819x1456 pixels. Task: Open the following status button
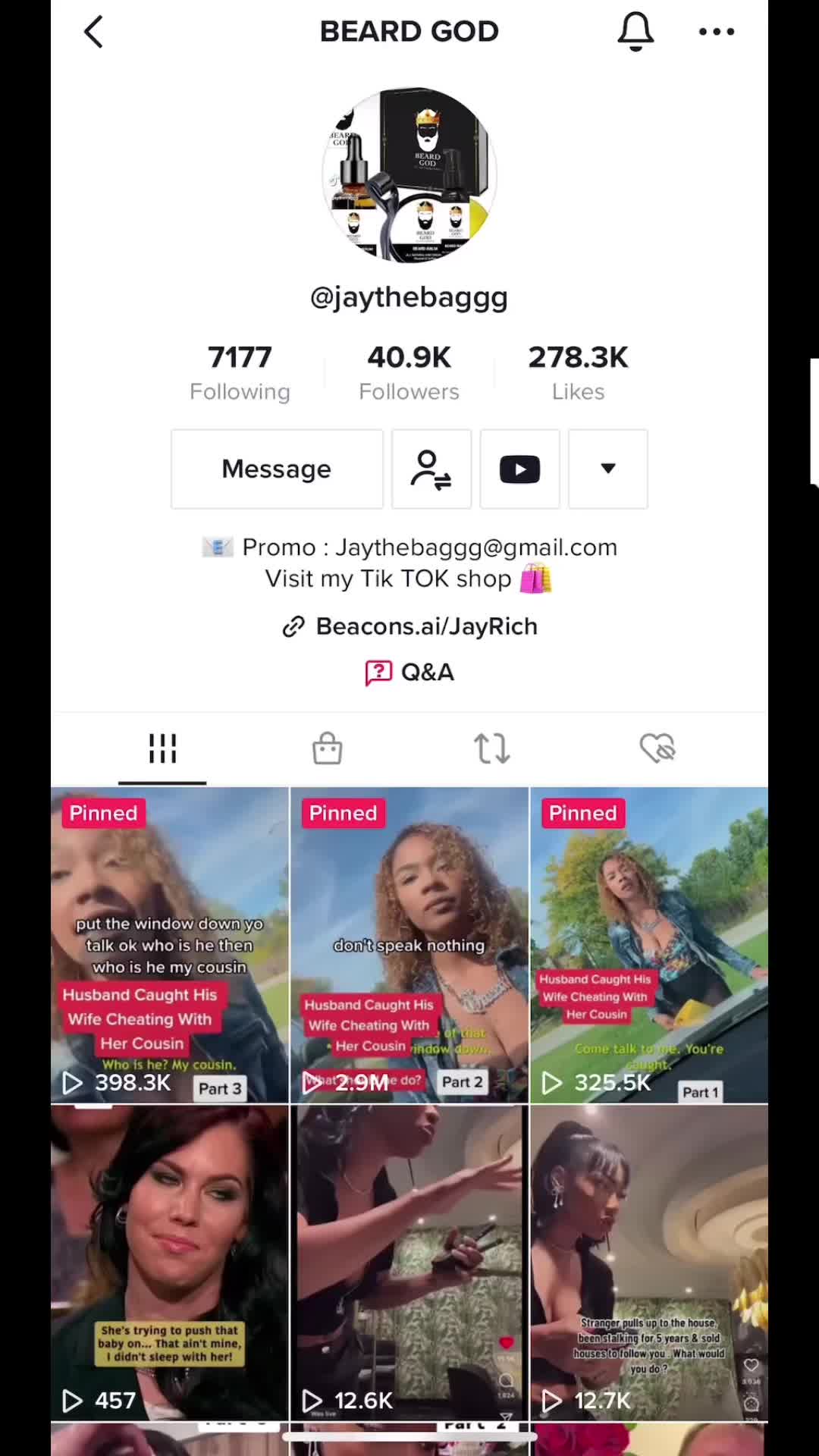coord(431,469)
